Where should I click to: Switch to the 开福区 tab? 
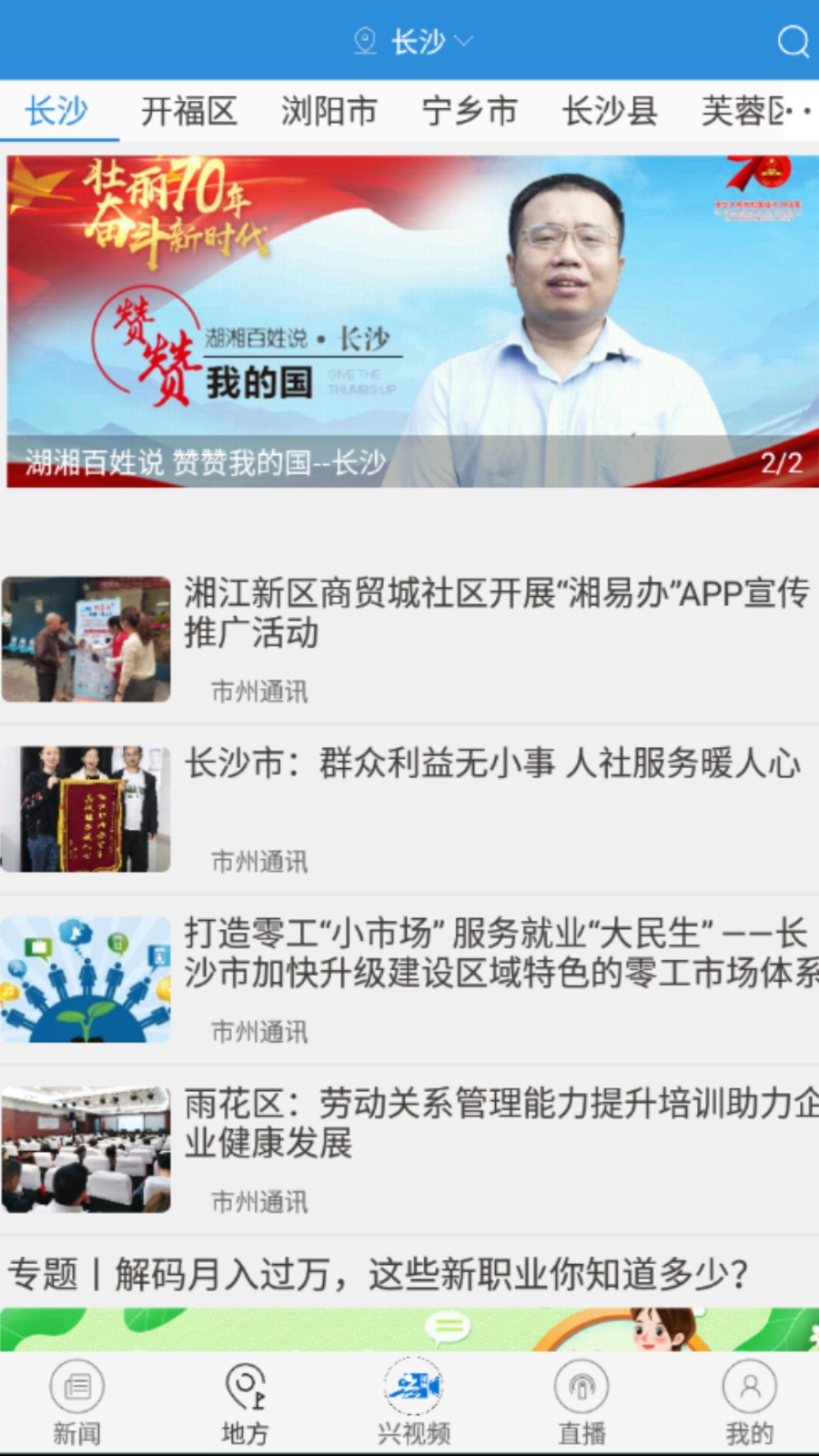point(188,112)
